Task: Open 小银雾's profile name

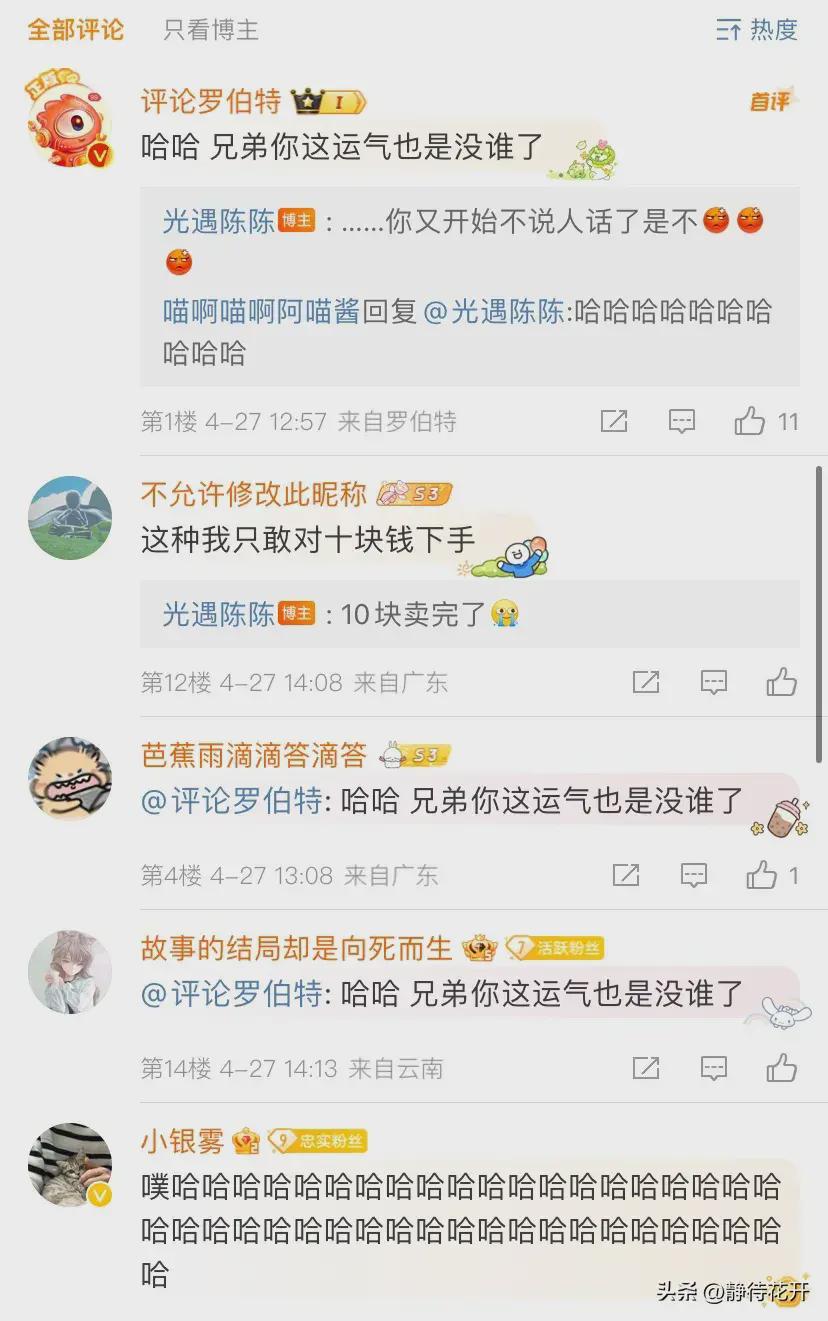Action: coord(182,1141)
